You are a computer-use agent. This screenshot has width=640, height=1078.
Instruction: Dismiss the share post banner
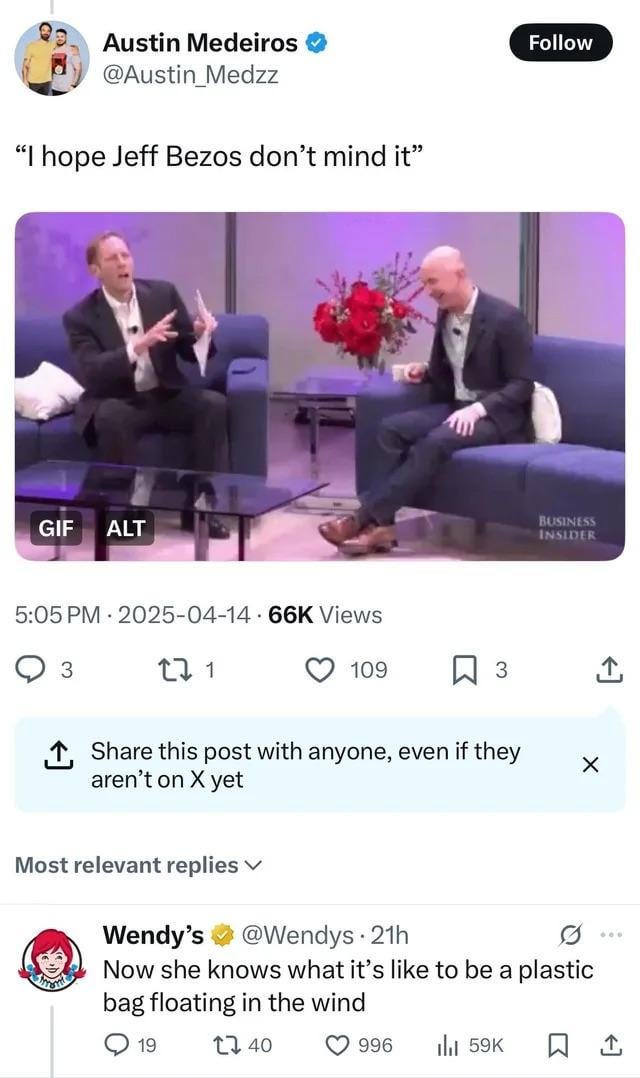(x=591, y=764)
